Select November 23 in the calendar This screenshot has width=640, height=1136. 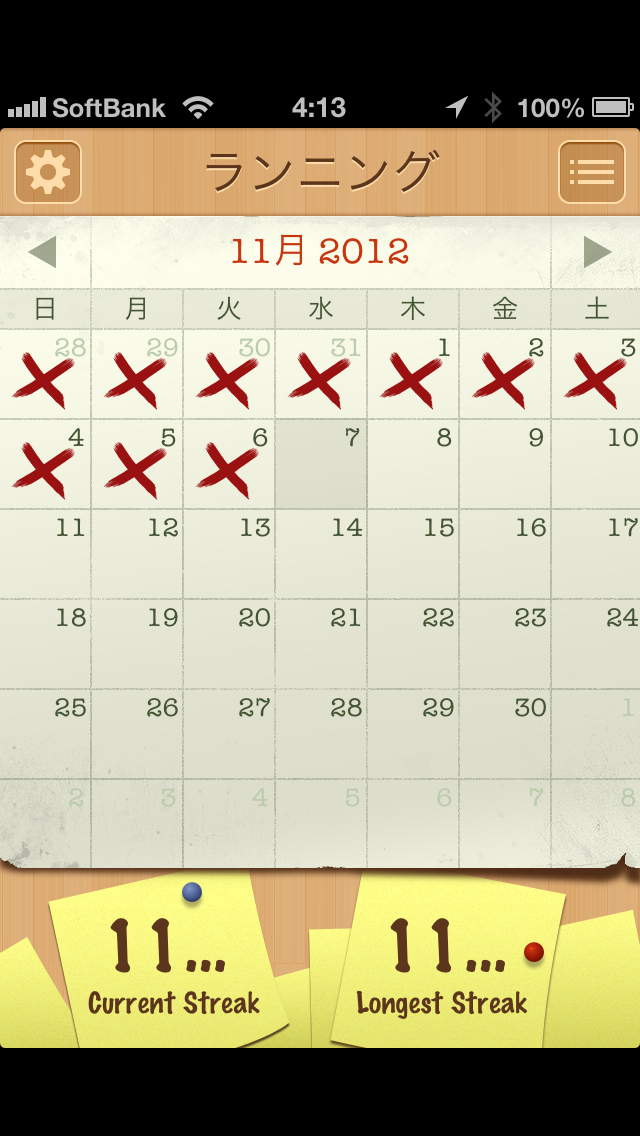point(505,644)
